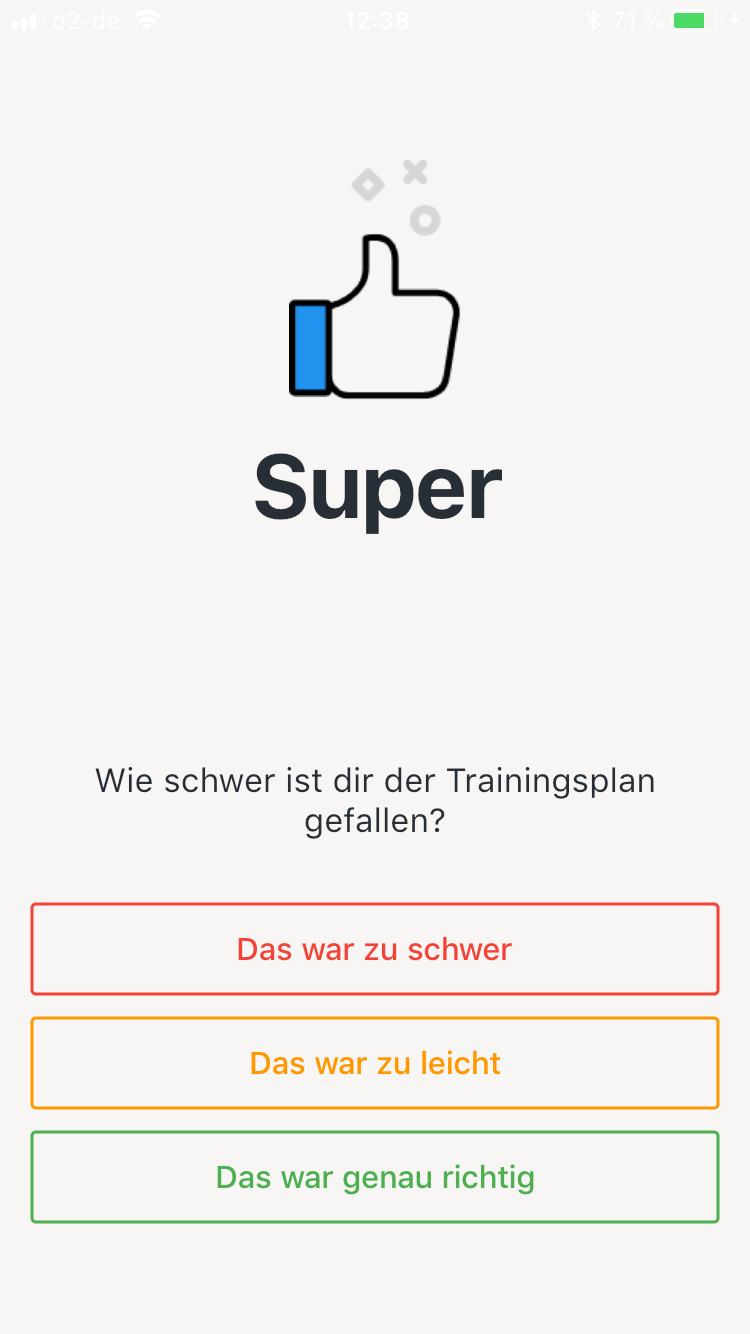Tap 'Das war genau richtig' button

[375, 1177]
